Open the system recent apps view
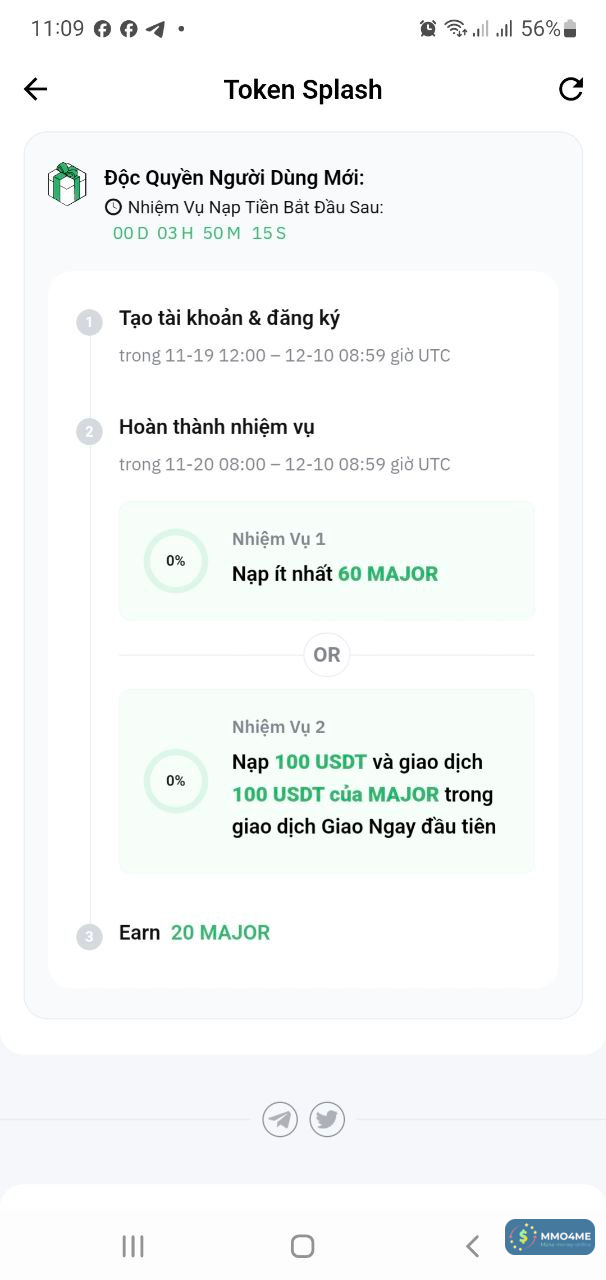Image resolution: width=606 pixels, height=1280 pixels. click(133, 1245)
